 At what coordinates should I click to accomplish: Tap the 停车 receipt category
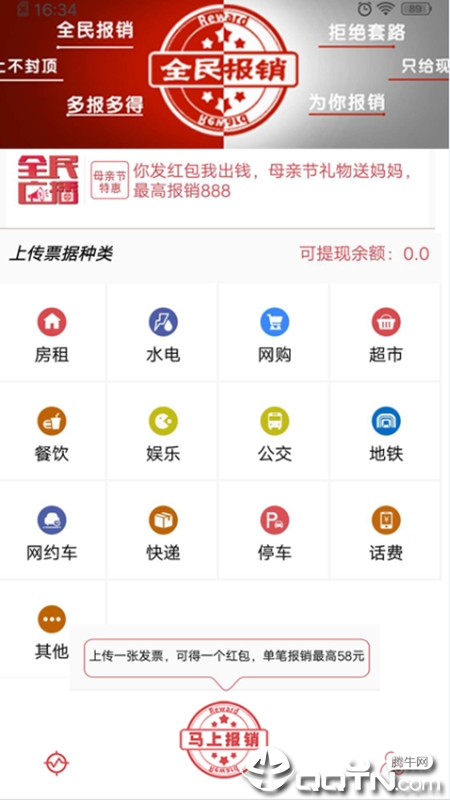[x=274, y=531]
